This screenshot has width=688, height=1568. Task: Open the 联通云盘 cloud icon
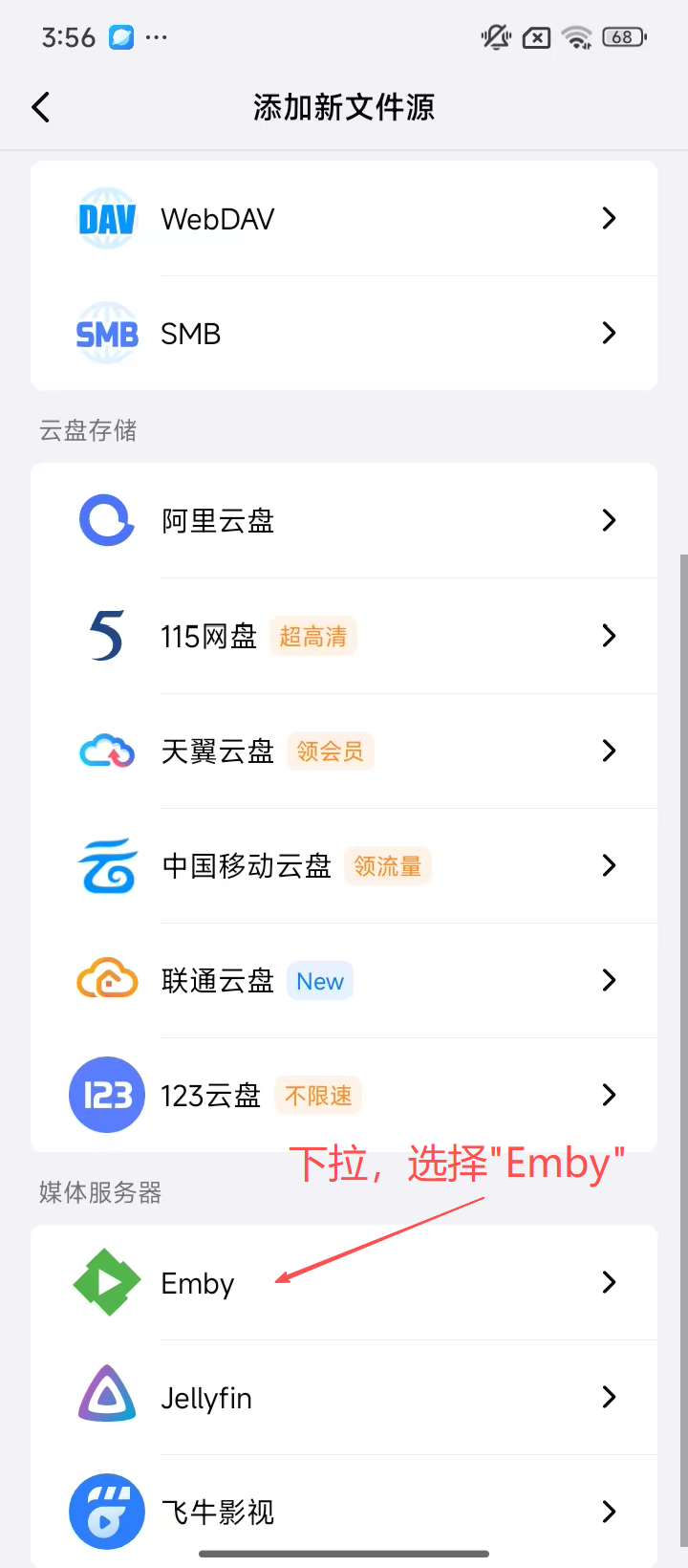coord(106,980)
